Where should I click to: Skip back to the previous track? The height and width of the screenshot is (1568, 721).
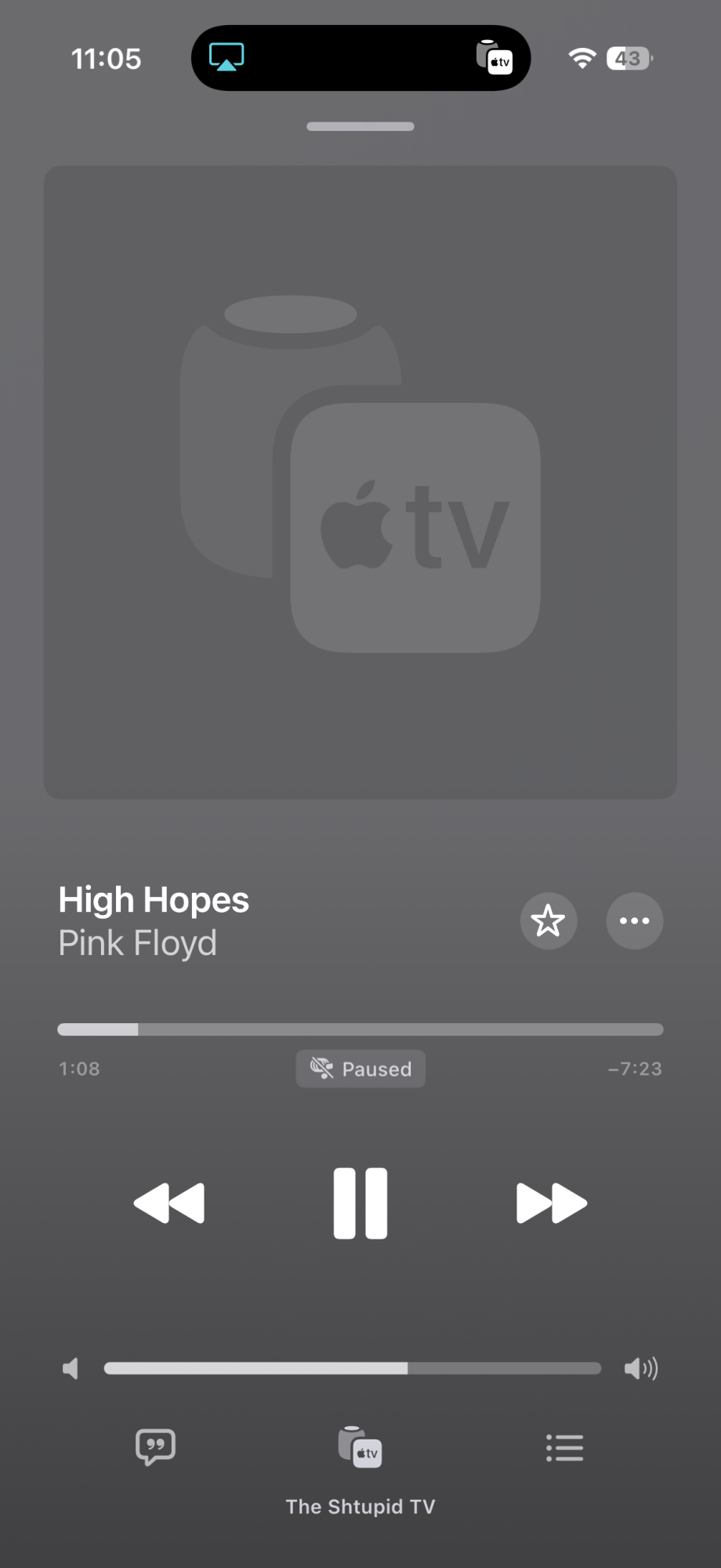tap(169, 1203)
